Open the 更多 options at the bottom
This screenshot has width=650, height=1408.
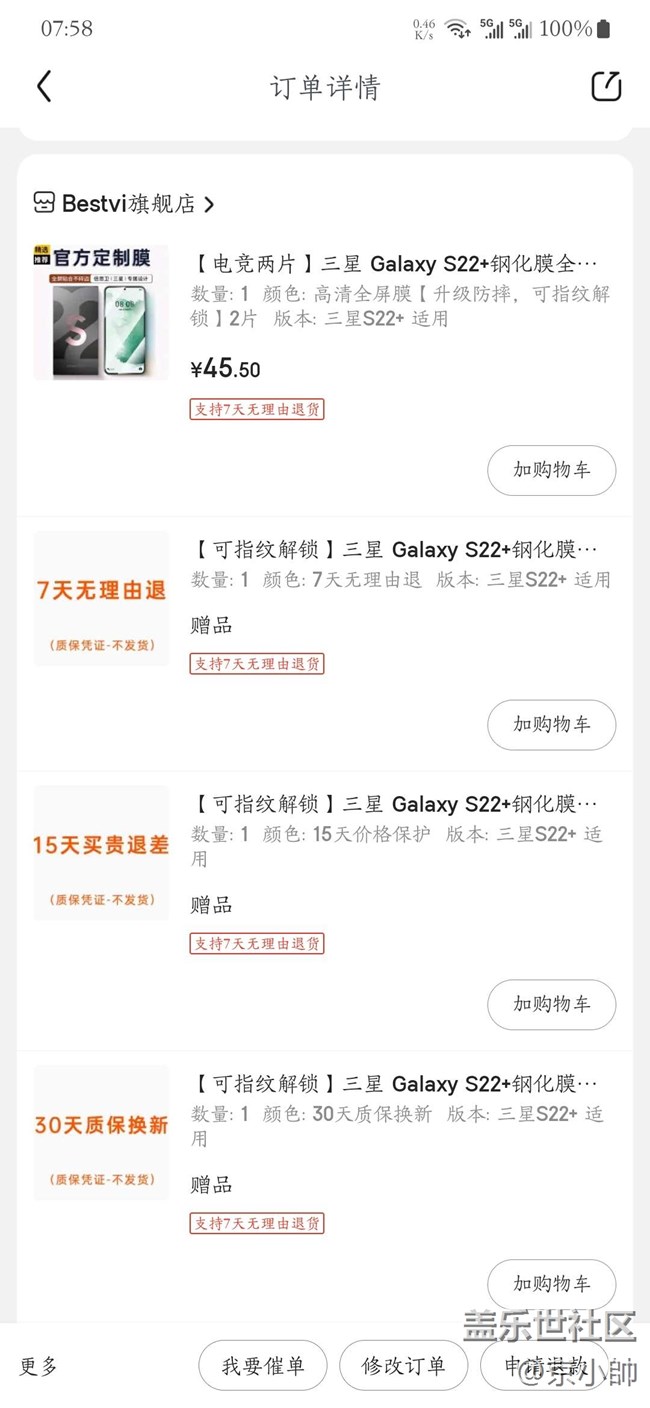[39, 1366]
